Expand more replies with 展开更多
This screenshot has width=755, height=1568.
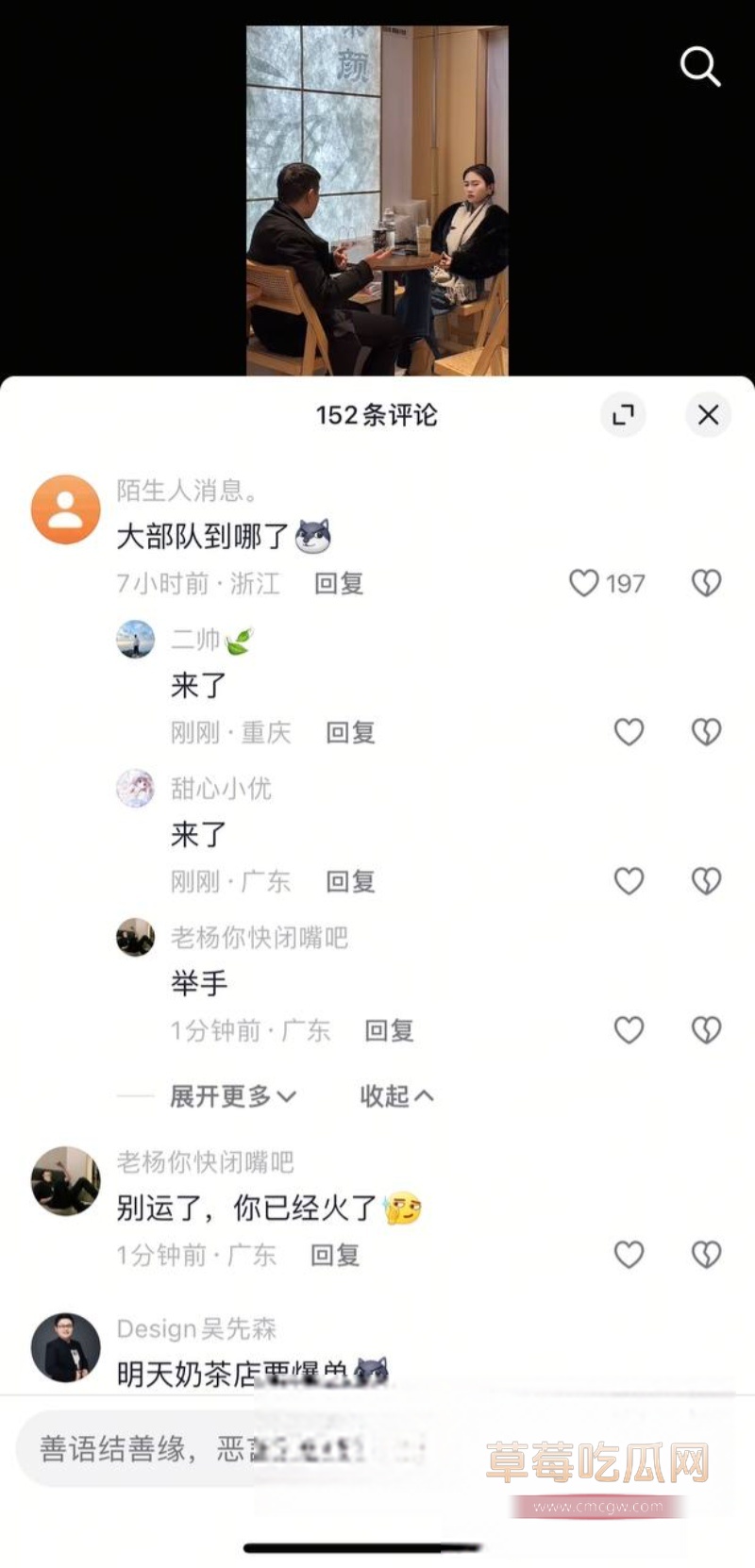coord(232,1096)
